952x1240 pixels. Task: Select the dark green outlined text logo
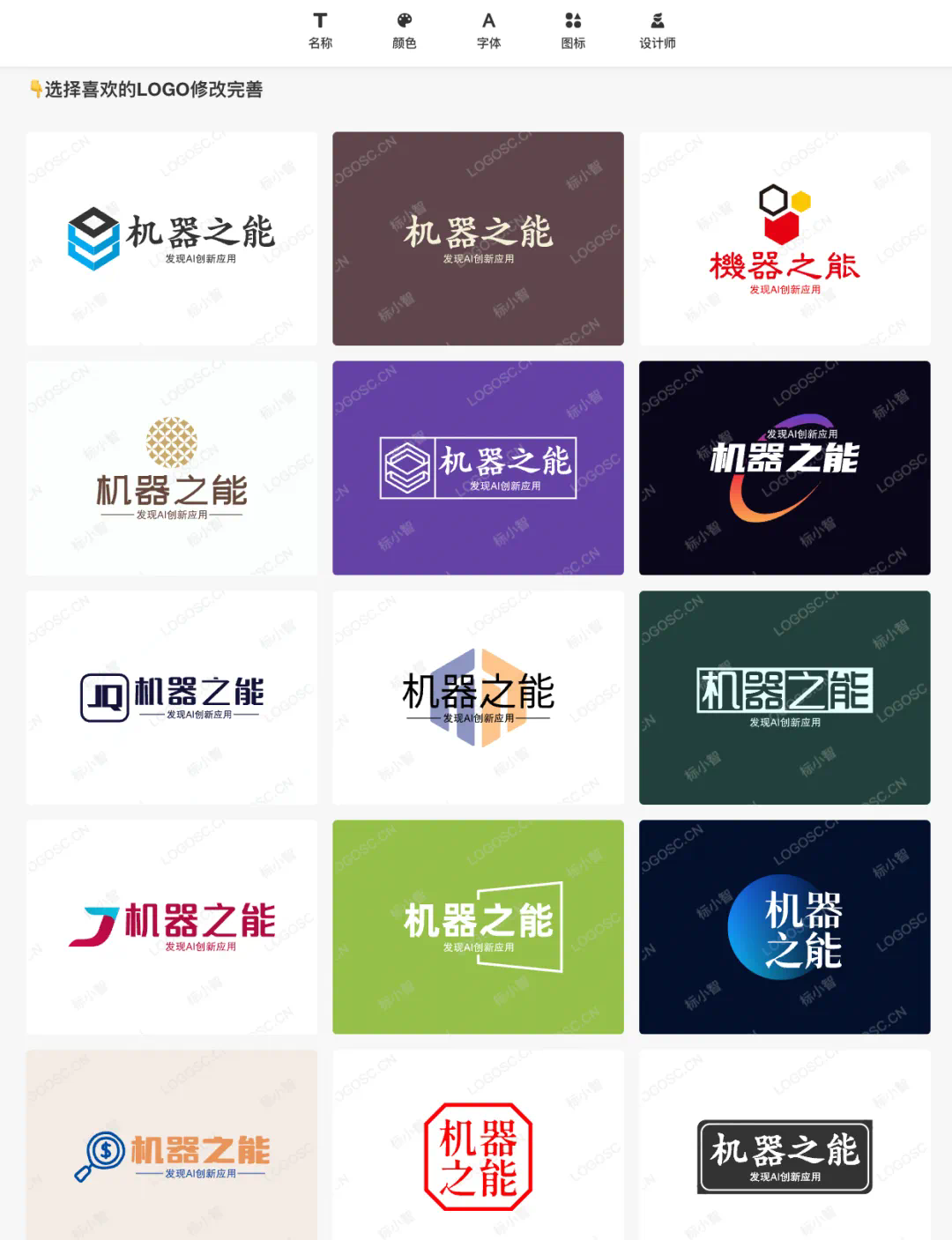click(785, 697)
